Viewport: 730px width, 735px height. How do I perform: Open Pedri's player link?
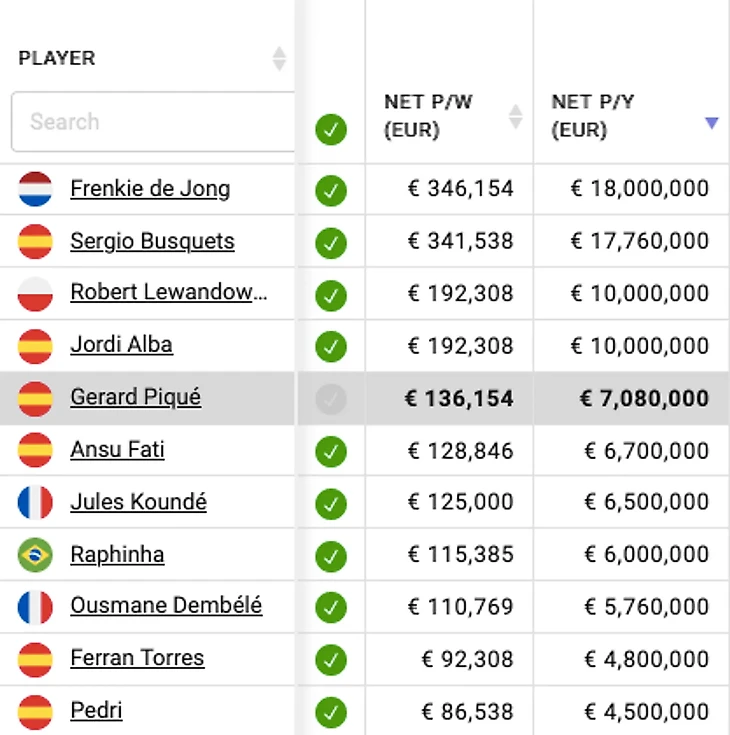tap(96, 711)
